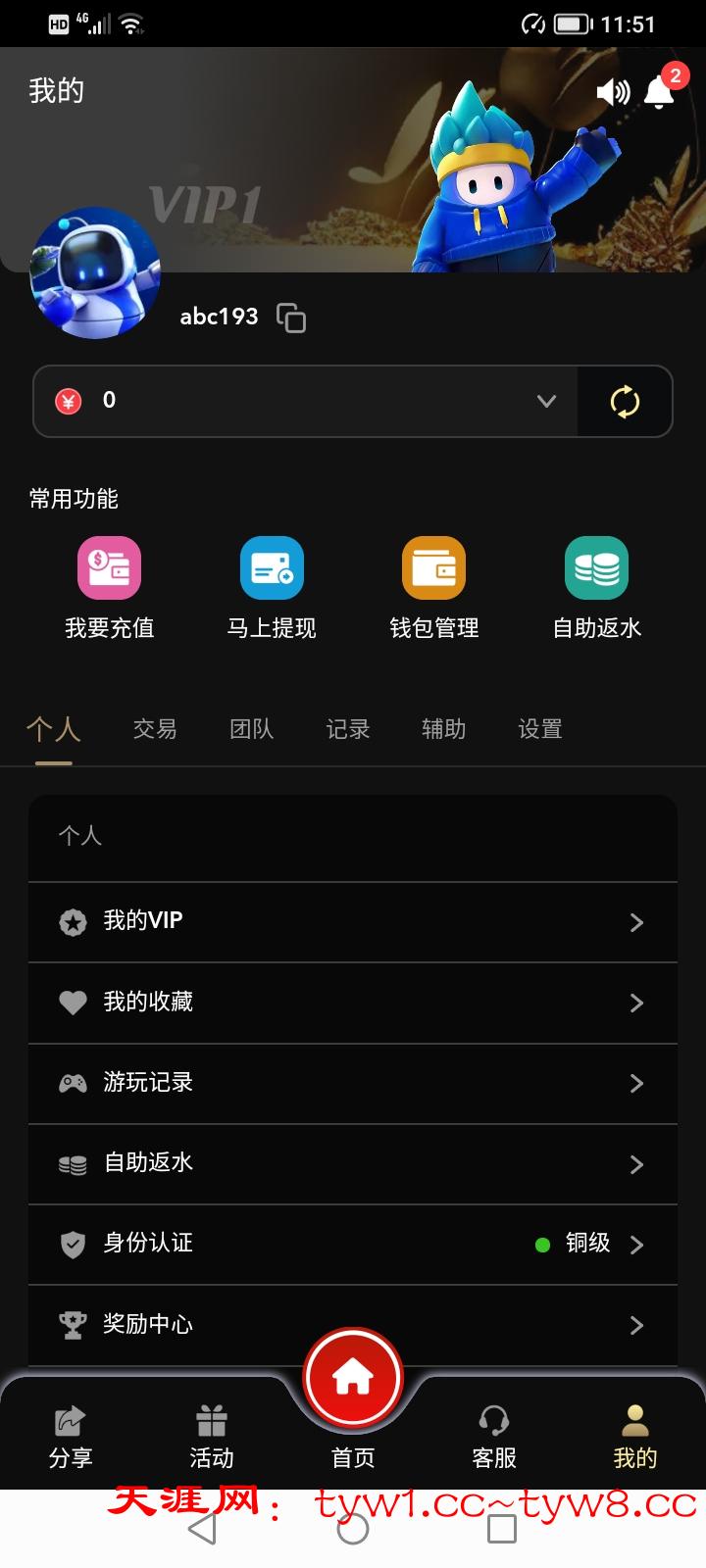Open 游玩记录 play history
The width and height of the screenshot is (706, 1568).
point(353,1083)
